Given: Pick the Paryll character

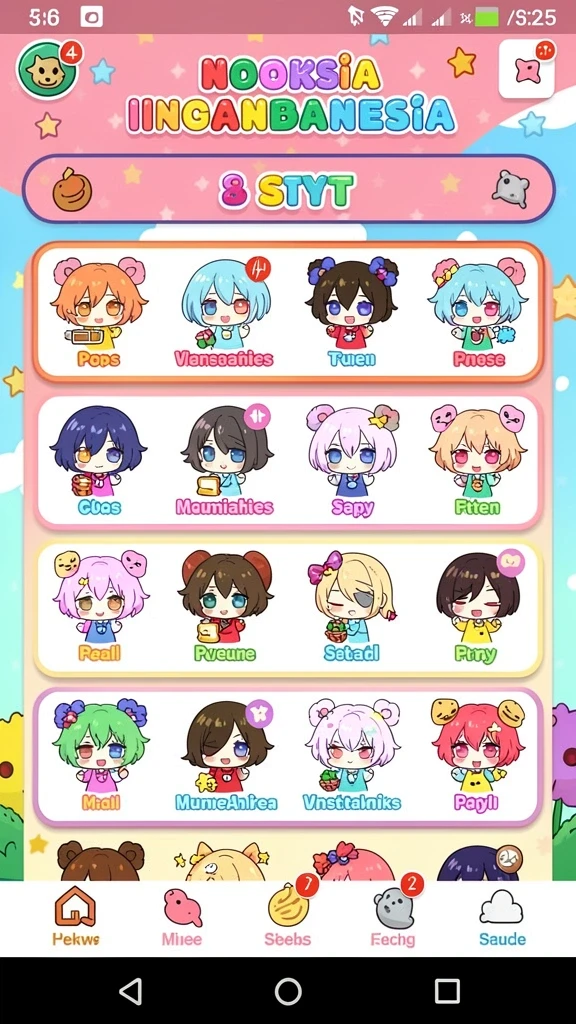Looking at the screenshot, I should tap(477, 756).
